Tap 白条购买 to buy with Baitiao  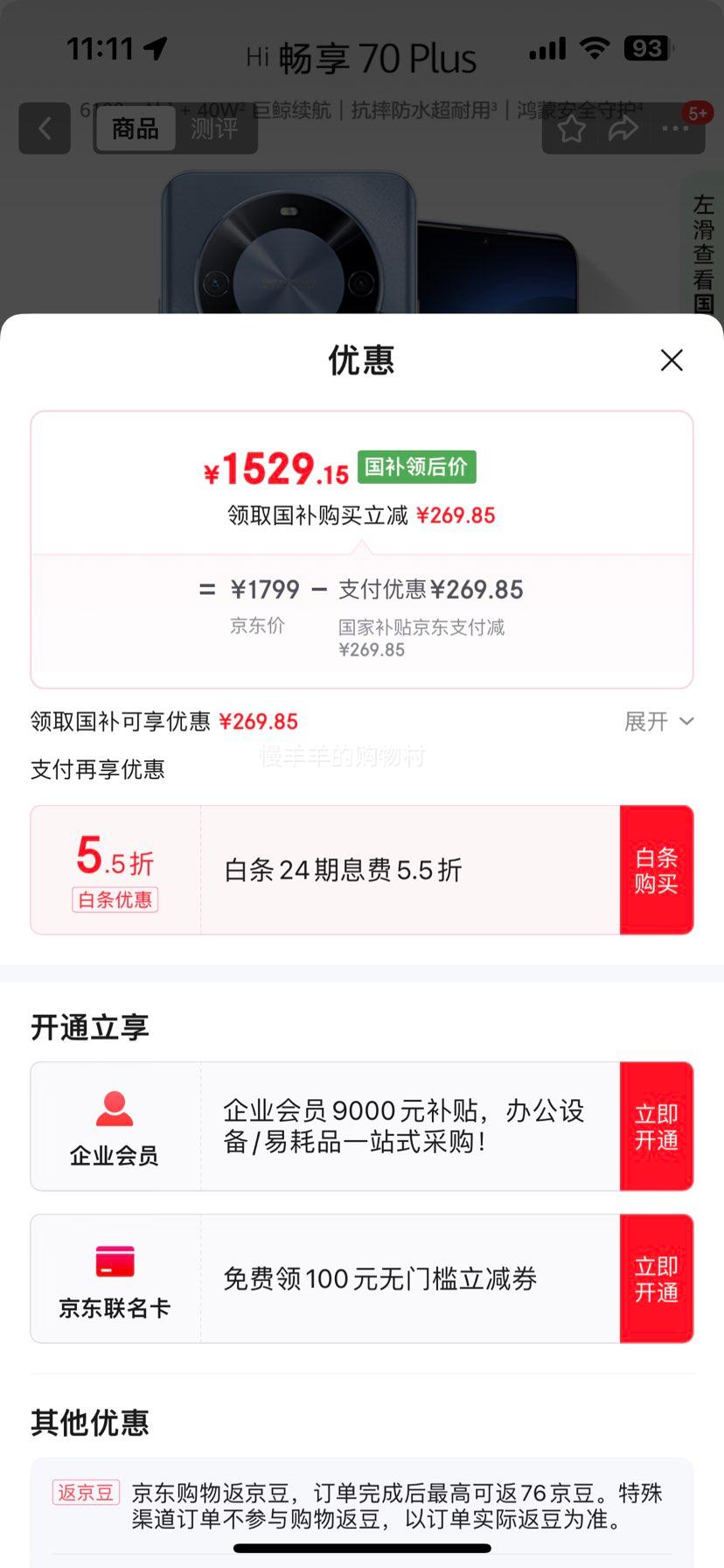(x=657, y=871)
